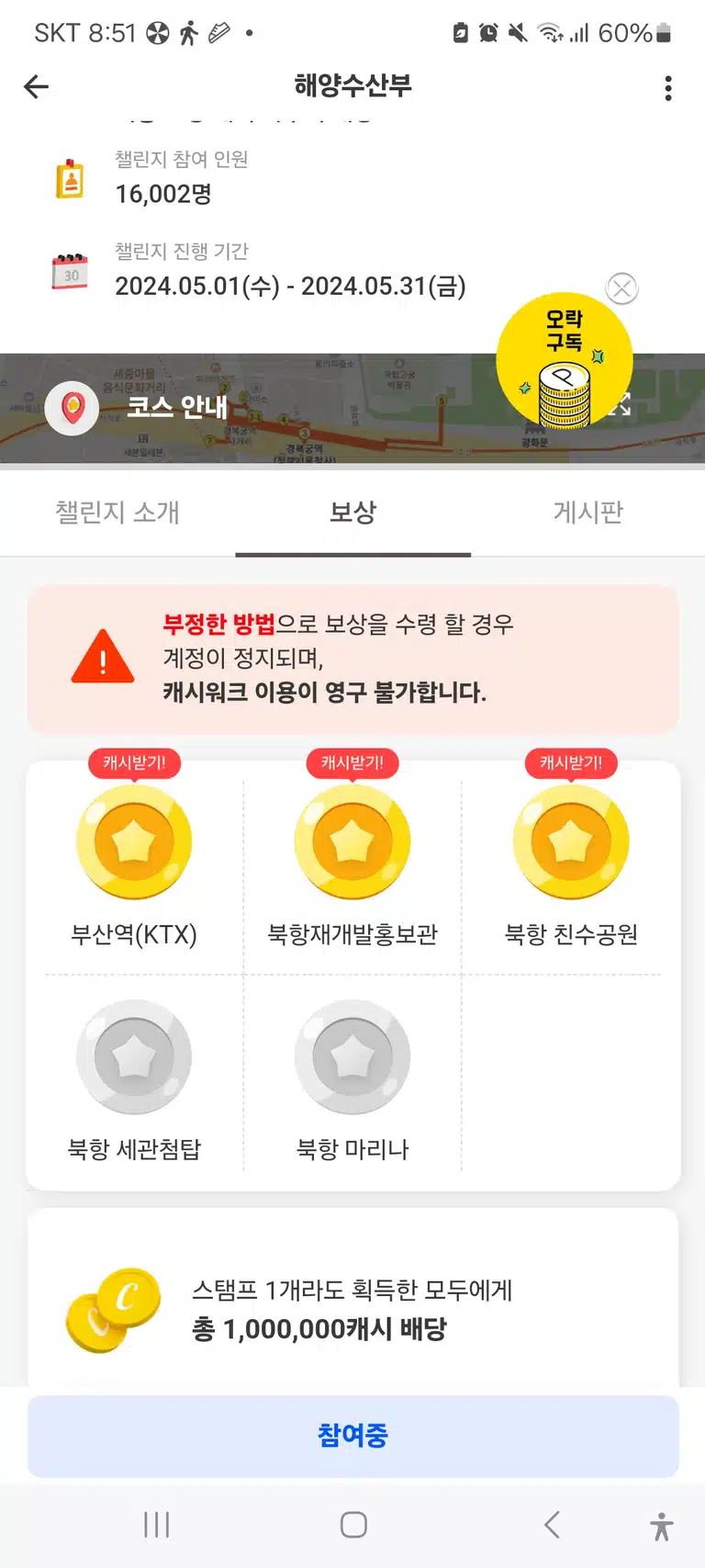Go back using the top-left arrow
The height and width of the screenshot is (1568, 705).
point(36,87)
